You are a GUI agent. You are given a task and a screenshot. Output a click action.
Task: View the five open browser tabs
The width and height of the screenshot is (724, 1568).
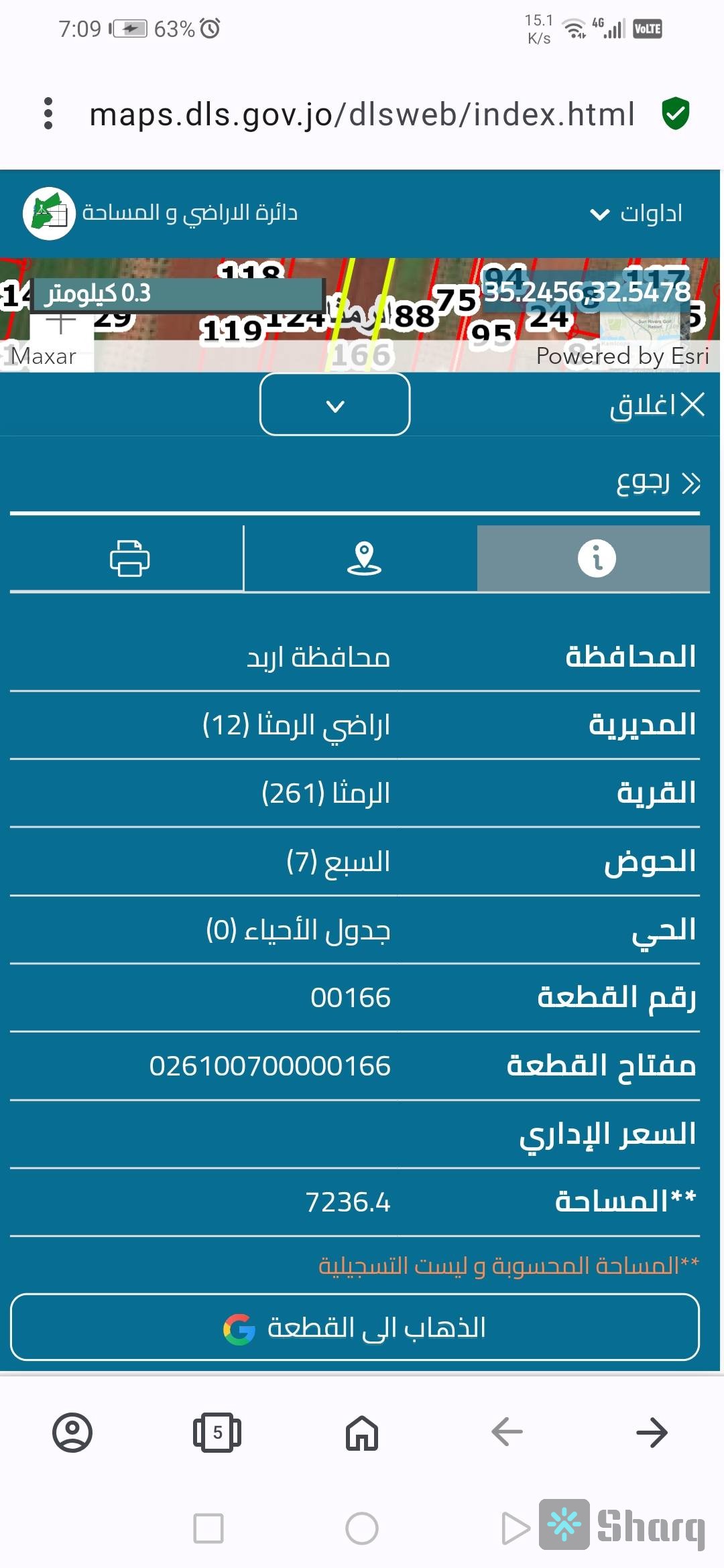tap(217, 1433)
